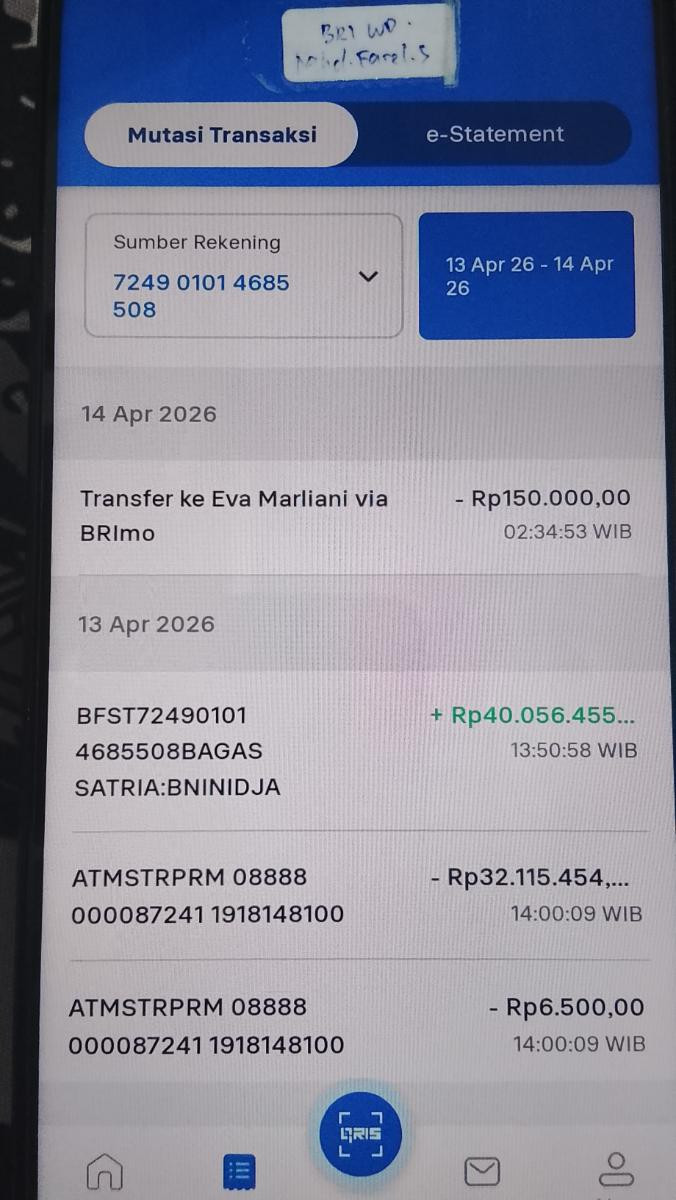676x1200 pixels.
Task: Change the 13 Apr 26 - 14 Apr 26 range
Action: (x=527, y=276)
